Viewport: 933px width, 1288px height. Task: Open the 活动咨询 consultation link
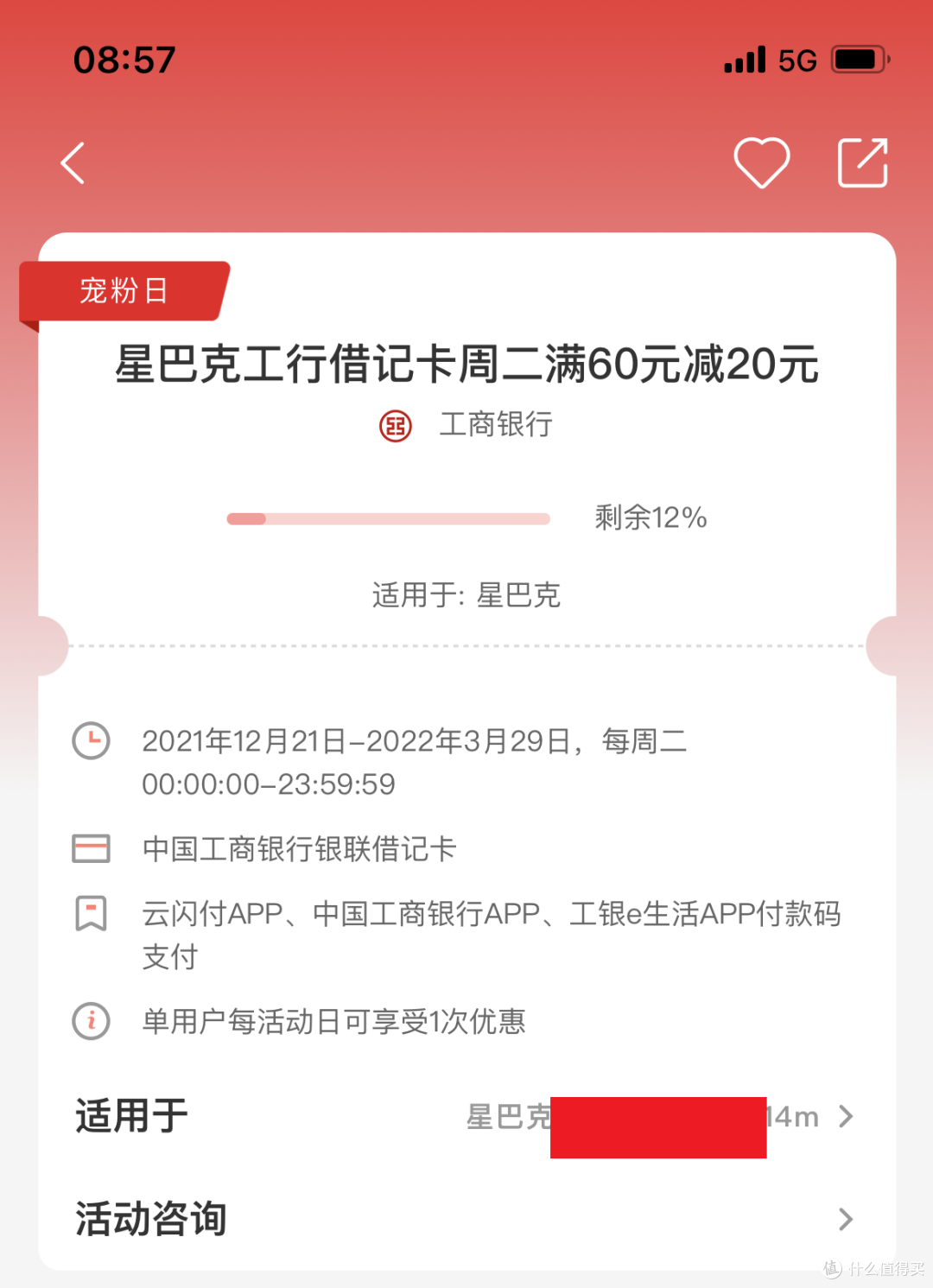[x=149, y=1219]
